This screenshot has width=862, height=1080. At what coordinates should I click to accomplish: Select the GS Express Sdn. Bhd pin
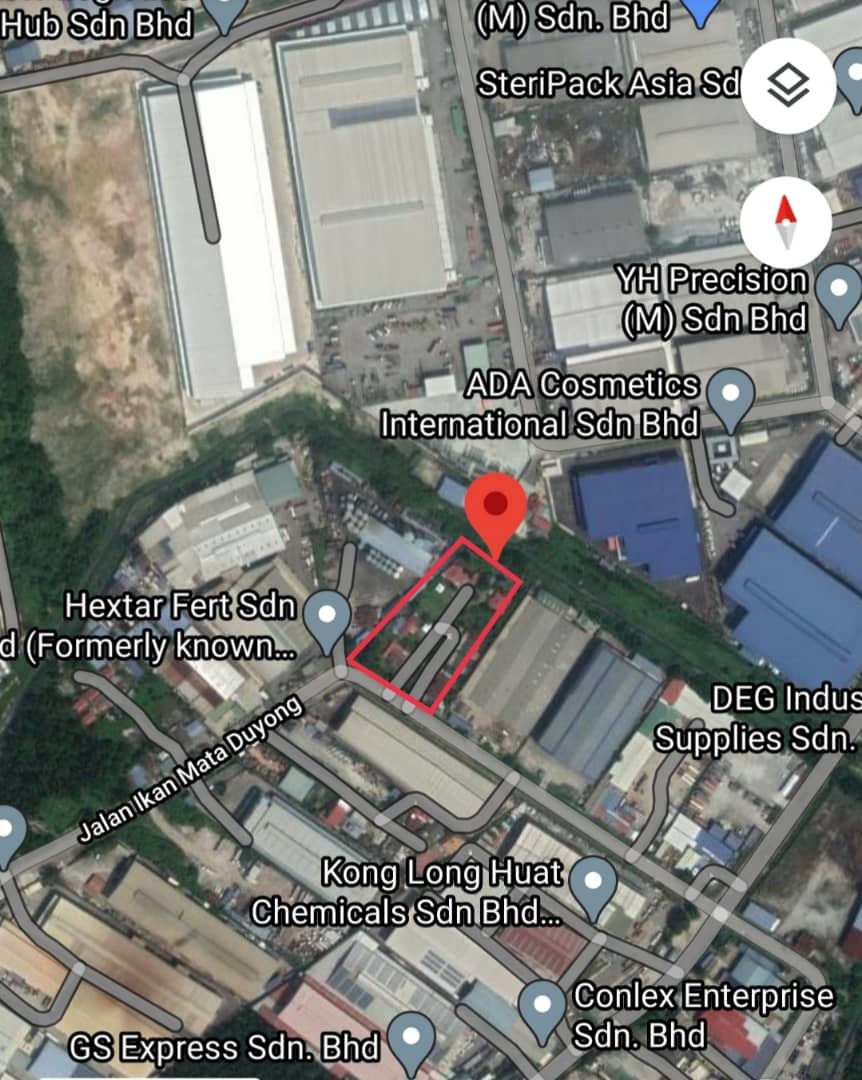(411, 1040)
